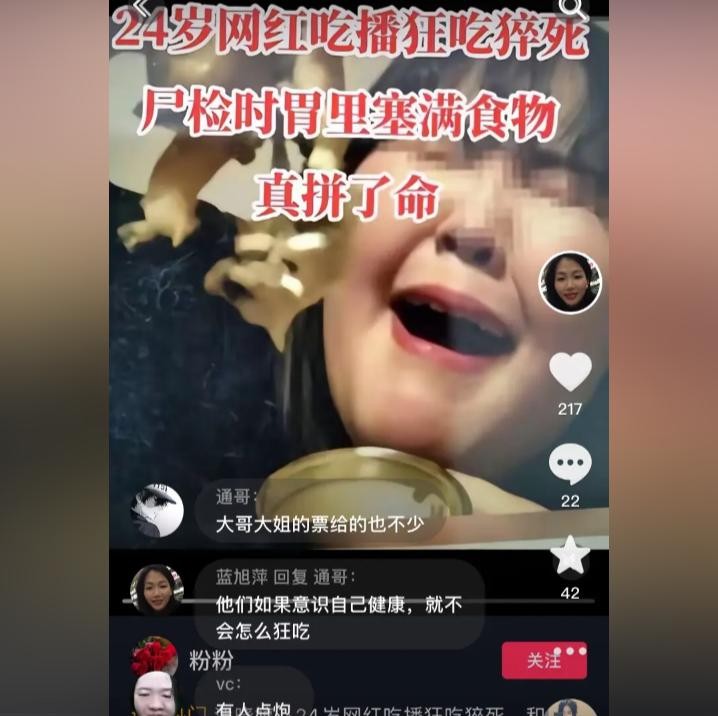This screenshot has width=718, height=716.
Task: Go back using the top-left arrow
Action: pyautogui.click(x=141, y=8)
